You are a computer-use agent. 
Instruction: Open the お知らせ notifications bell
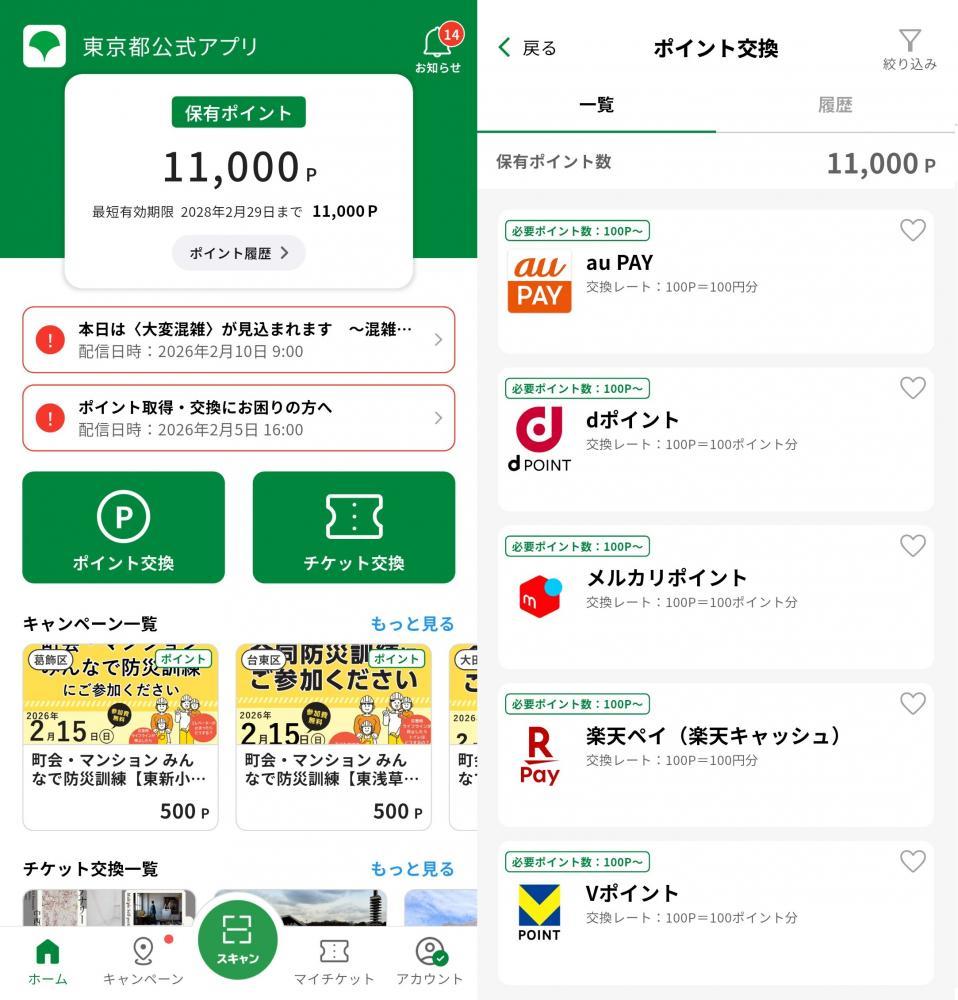[437, 48]
